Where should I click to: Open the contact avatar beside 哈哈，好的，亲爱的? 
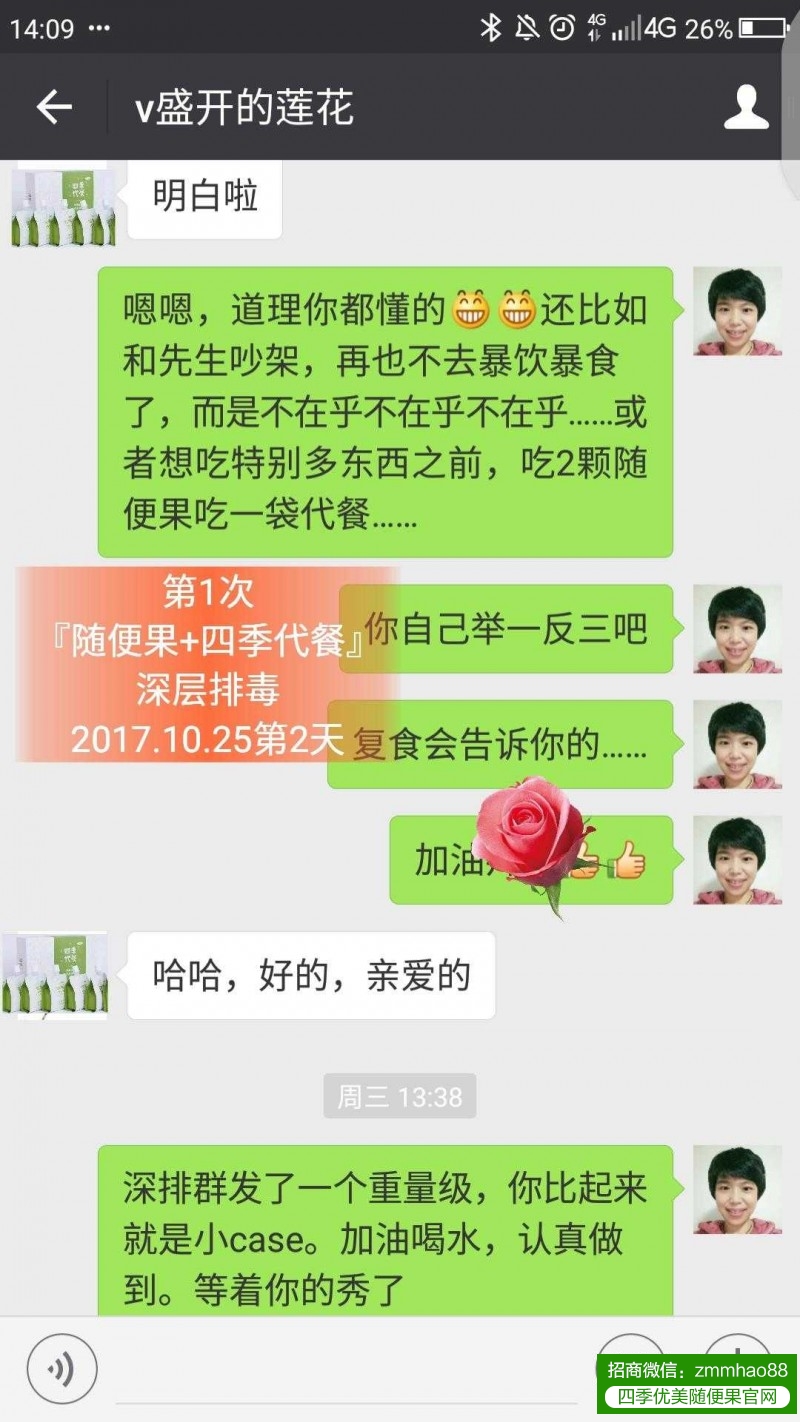pos(55,975)
